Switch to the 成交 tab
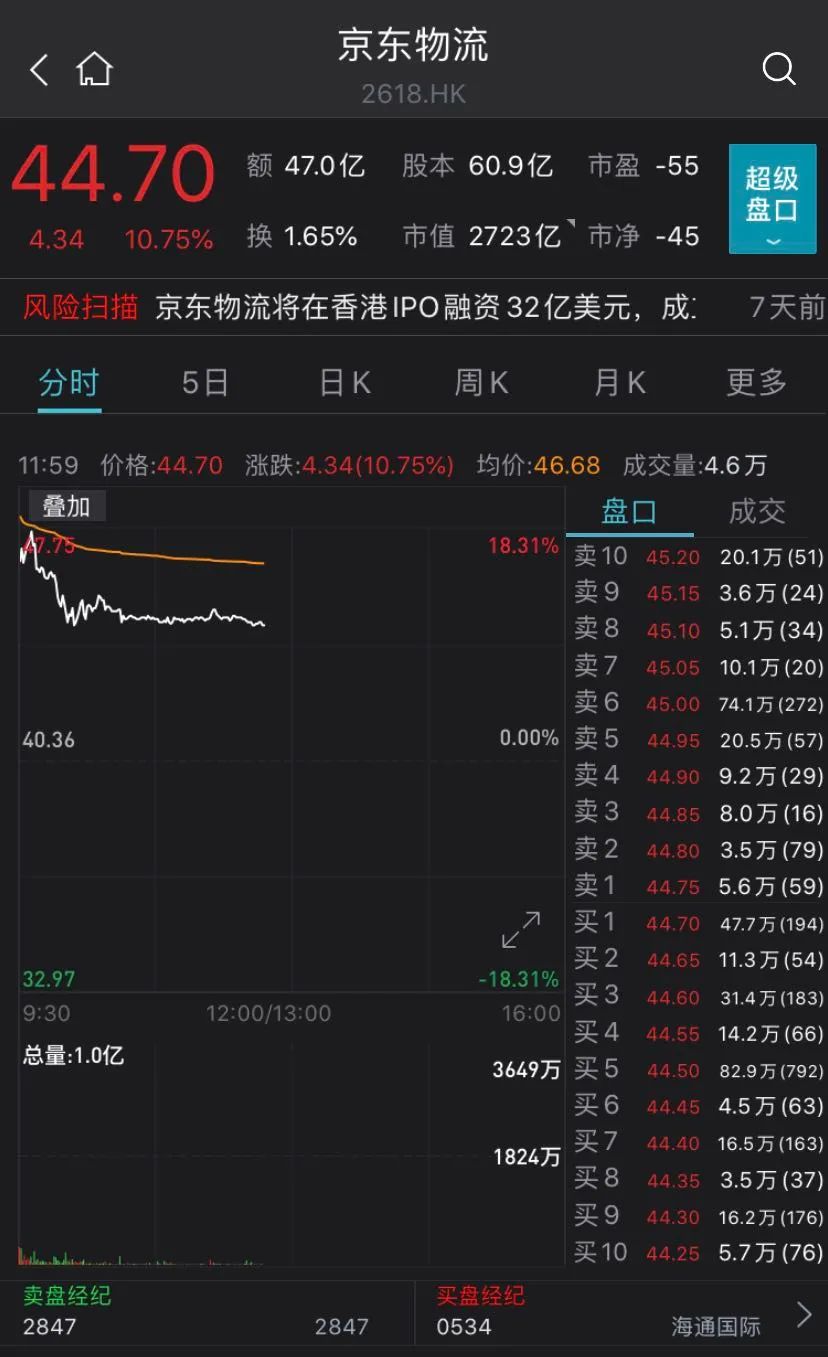The height and width of the screenshot is (1357, 828). [757, 512]
